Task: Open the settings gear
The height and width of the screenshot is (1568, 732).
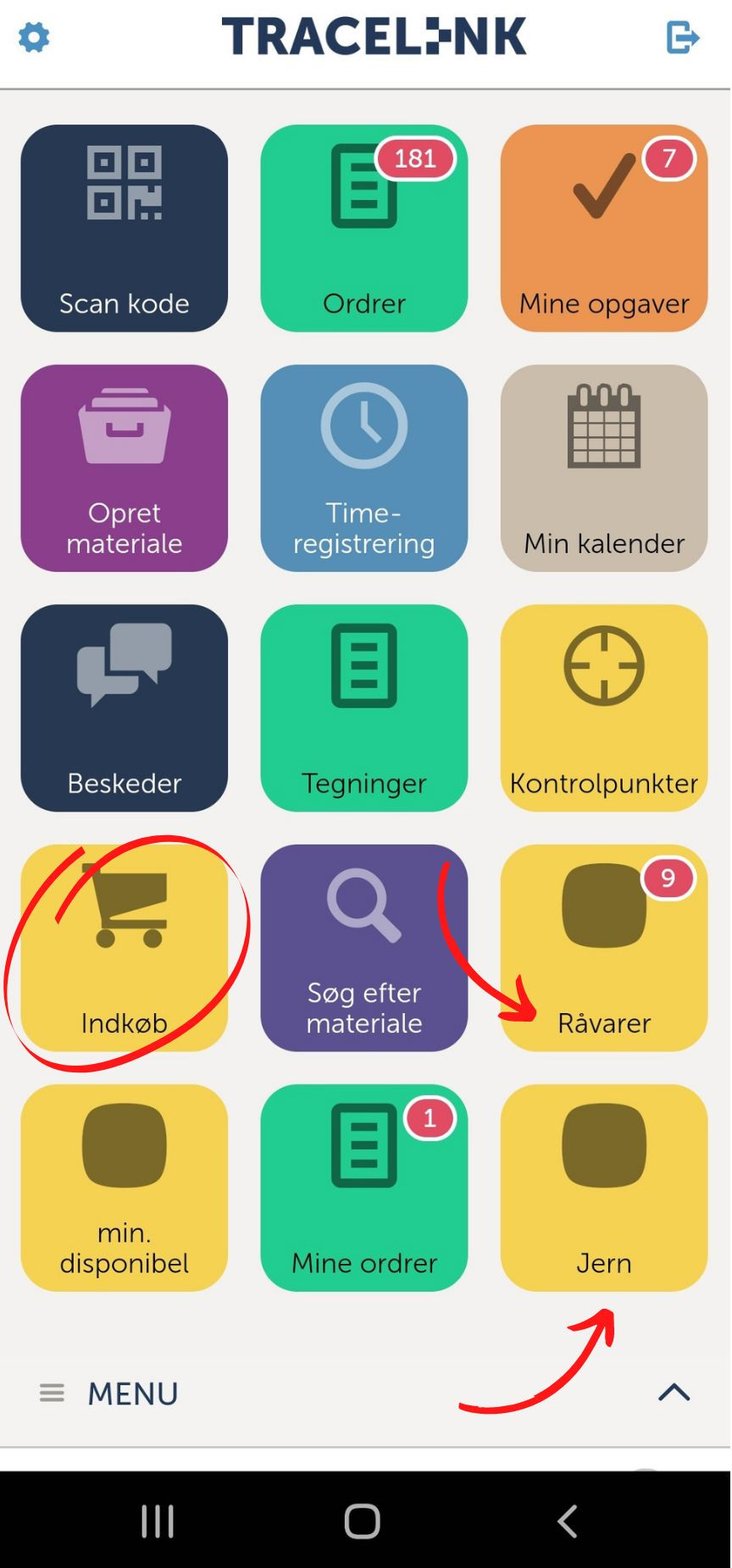Action: click(x=34, y=36)
